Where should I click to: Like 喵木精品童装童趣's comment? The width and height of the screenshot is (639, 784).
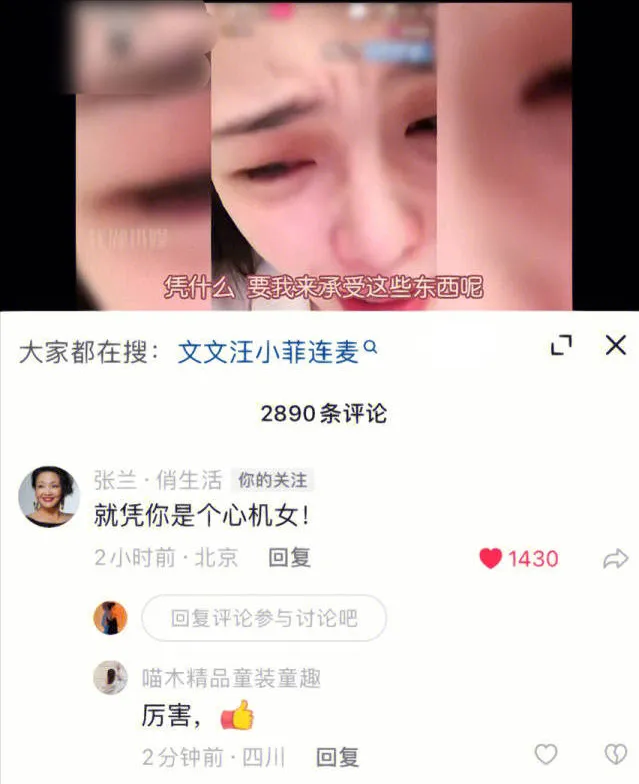(x=545, y=754)
